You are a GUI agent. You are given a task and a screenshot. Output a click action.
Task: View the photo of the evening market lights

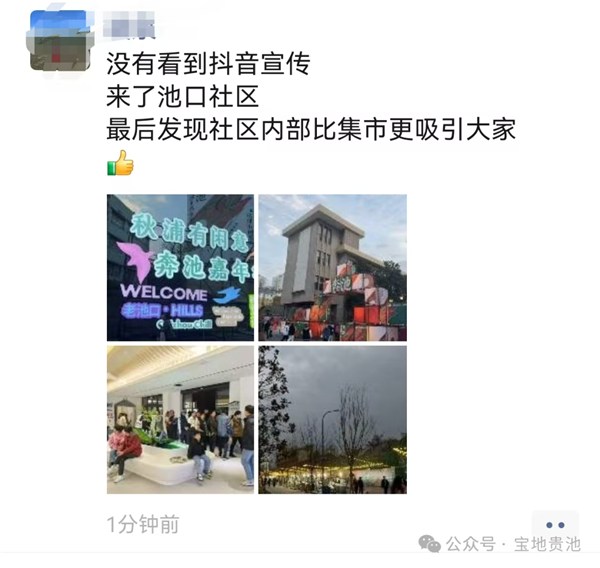pos(332,419)
